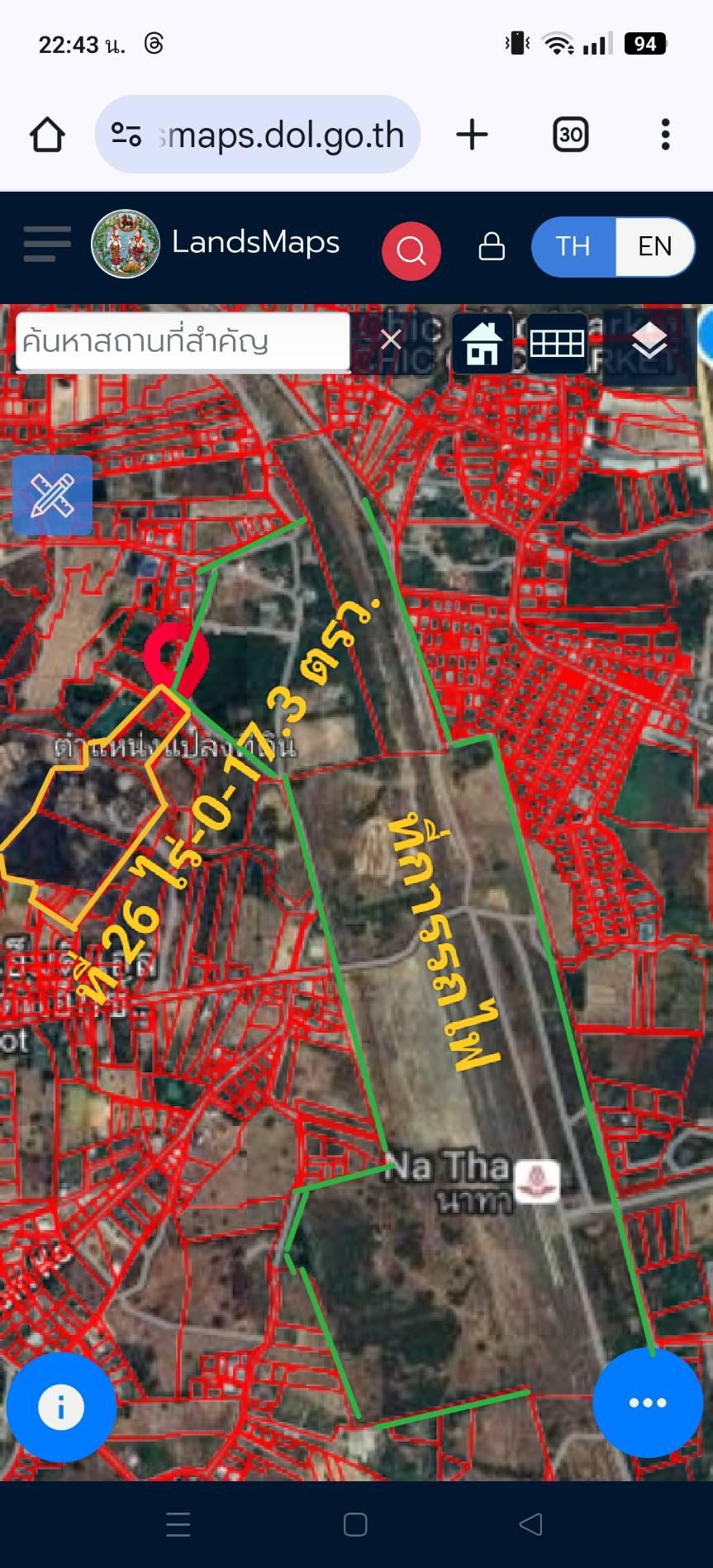
Task: Tap the grid icon on map toolbar
Action: (557, 343)
